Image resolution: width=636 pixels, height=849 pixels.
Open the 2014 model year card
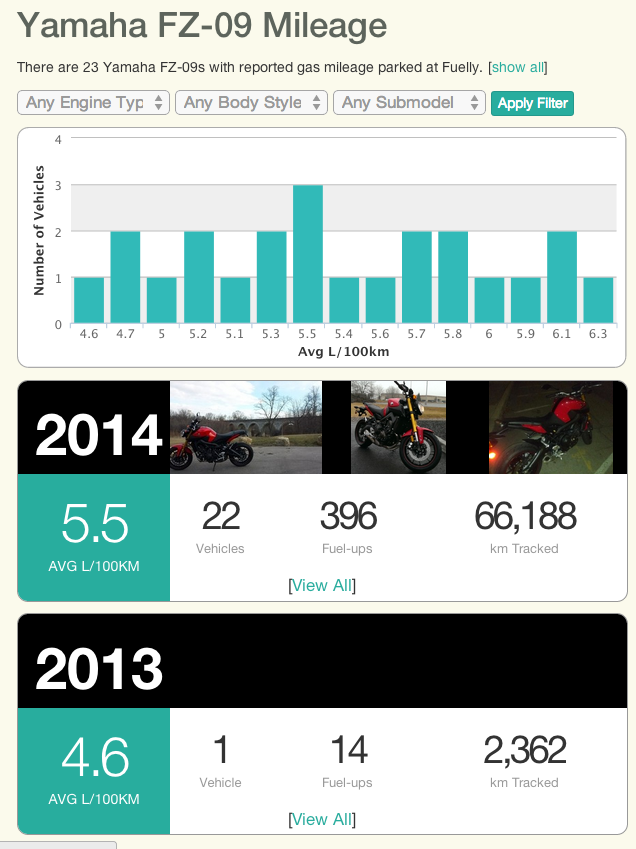pyautogui.click(x=99, y=434)
